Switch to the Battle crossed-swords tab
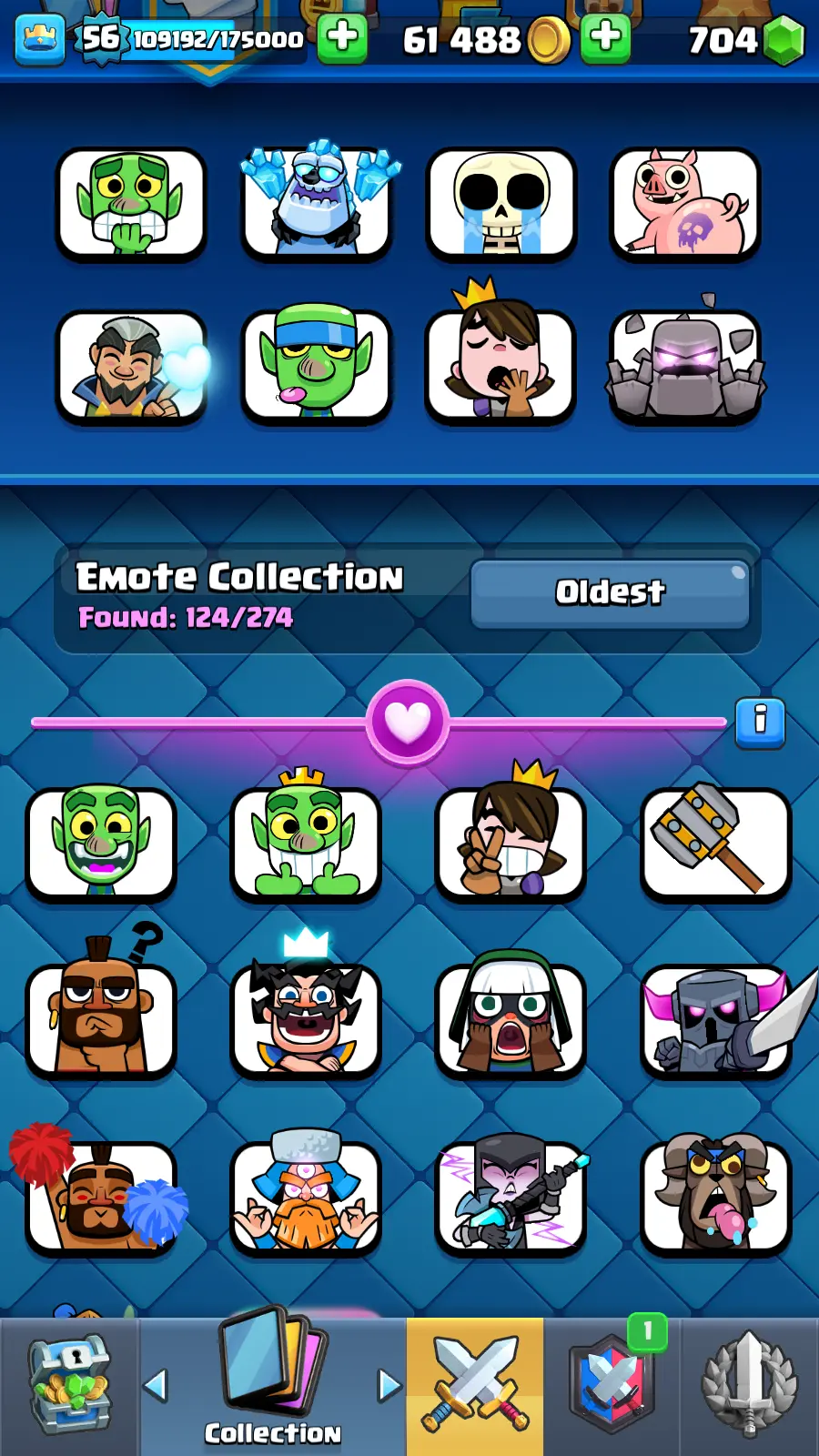This screenshot has height=1456, width=819. pos(475,1385)
